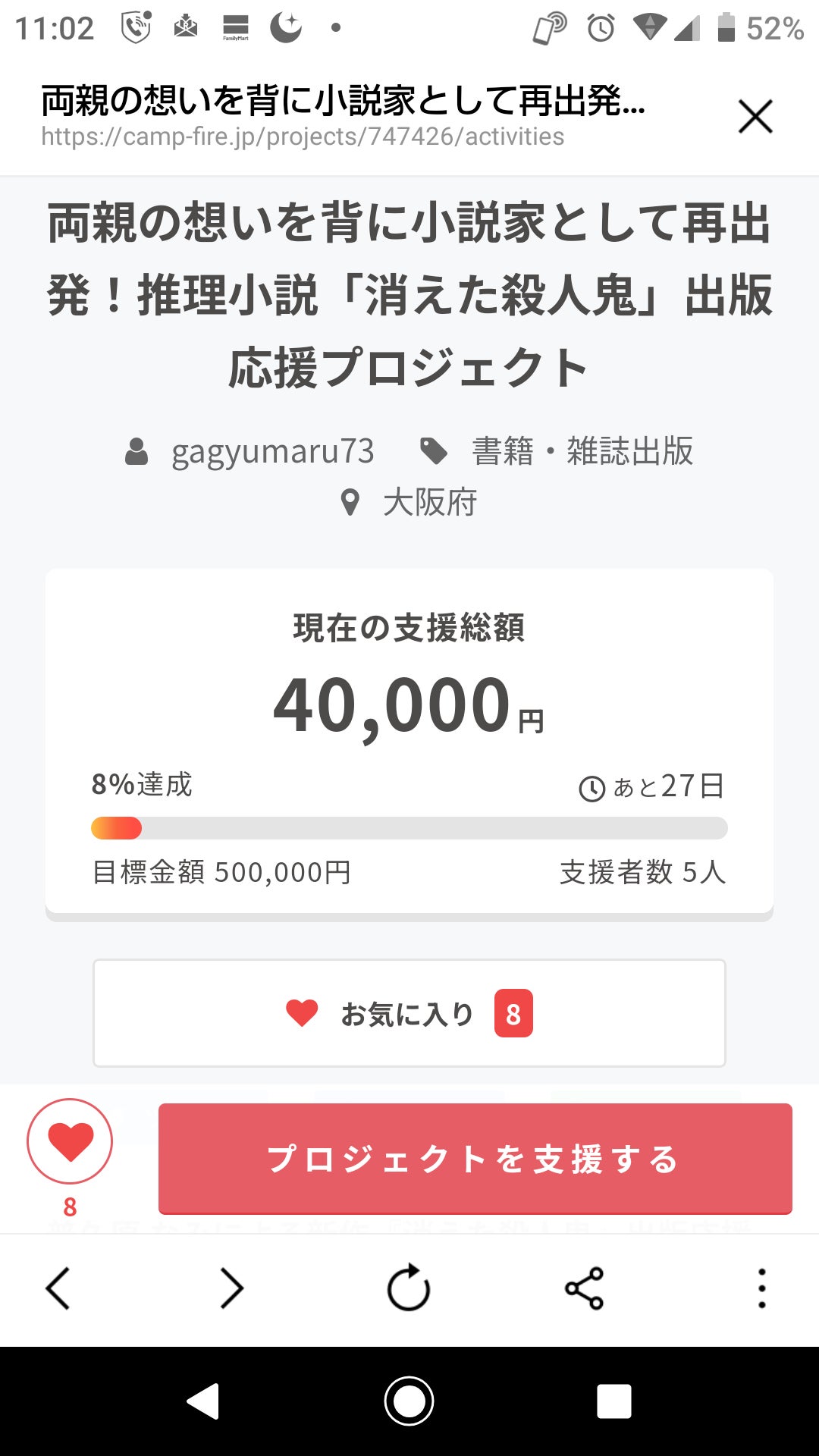This screenshot has height=1456, width=819.
Task: Close the in-app browser tab
Action: [x=755, y=117]
